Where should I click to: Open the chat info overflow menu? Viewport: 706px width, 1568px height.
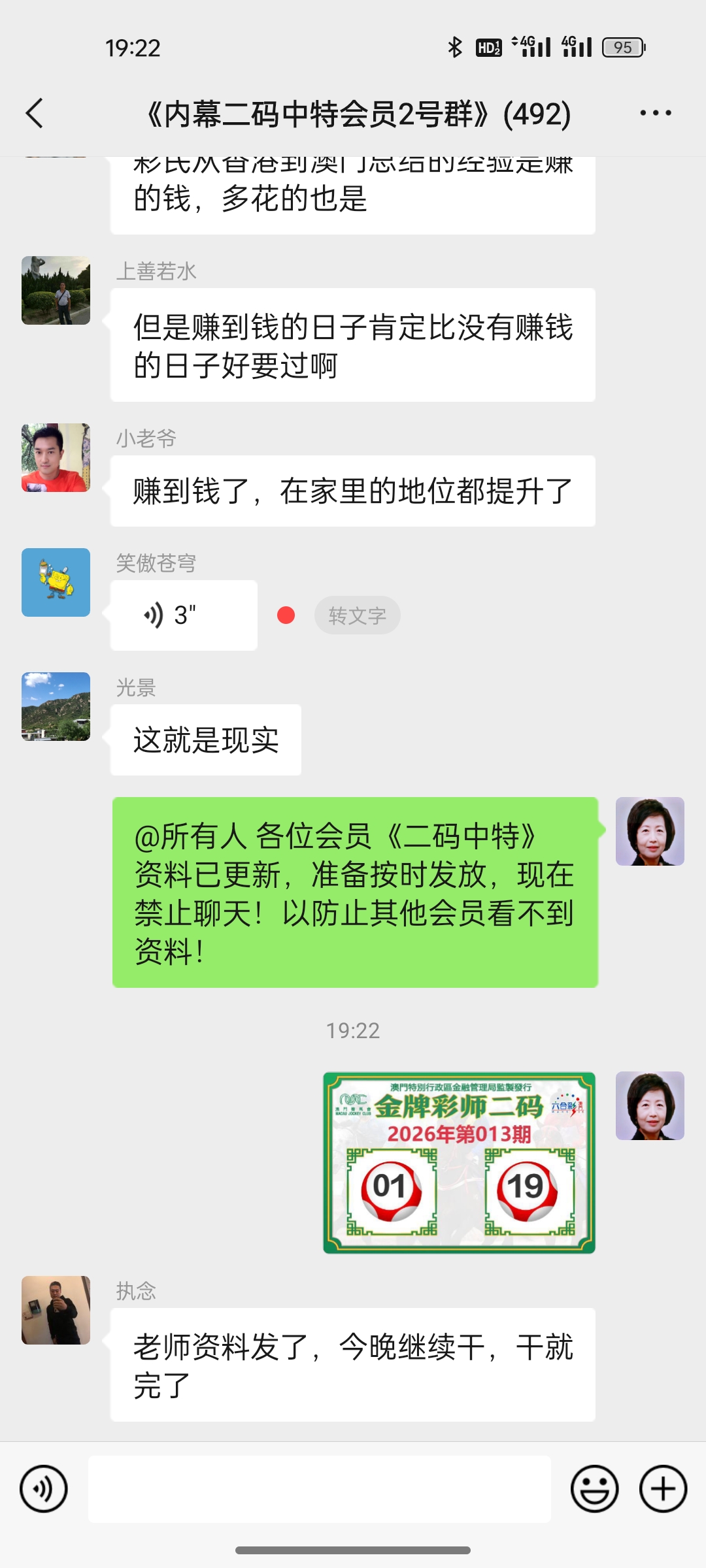coord(655,114)
